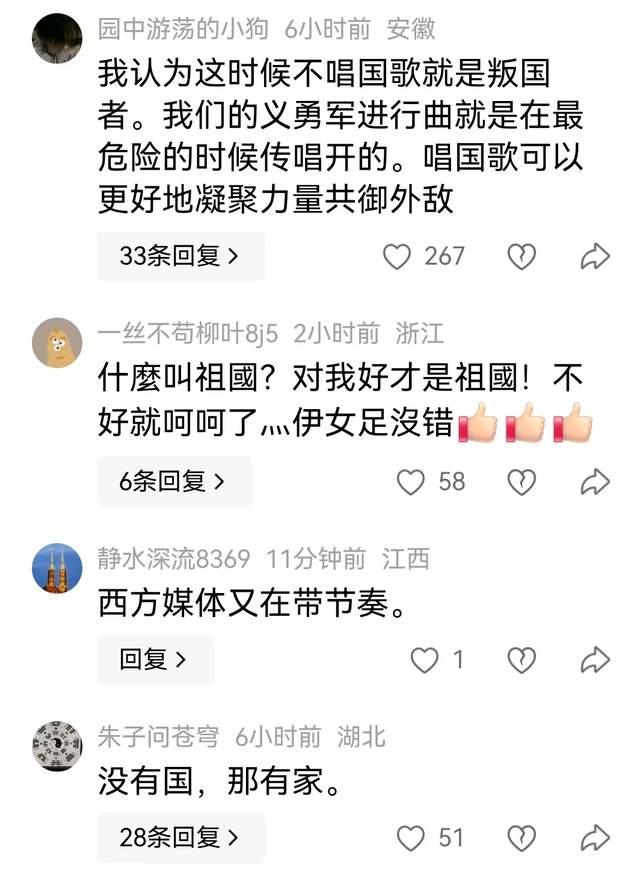Share the comment by 园中游荡的小狗
640x880 pixels.
595,257
